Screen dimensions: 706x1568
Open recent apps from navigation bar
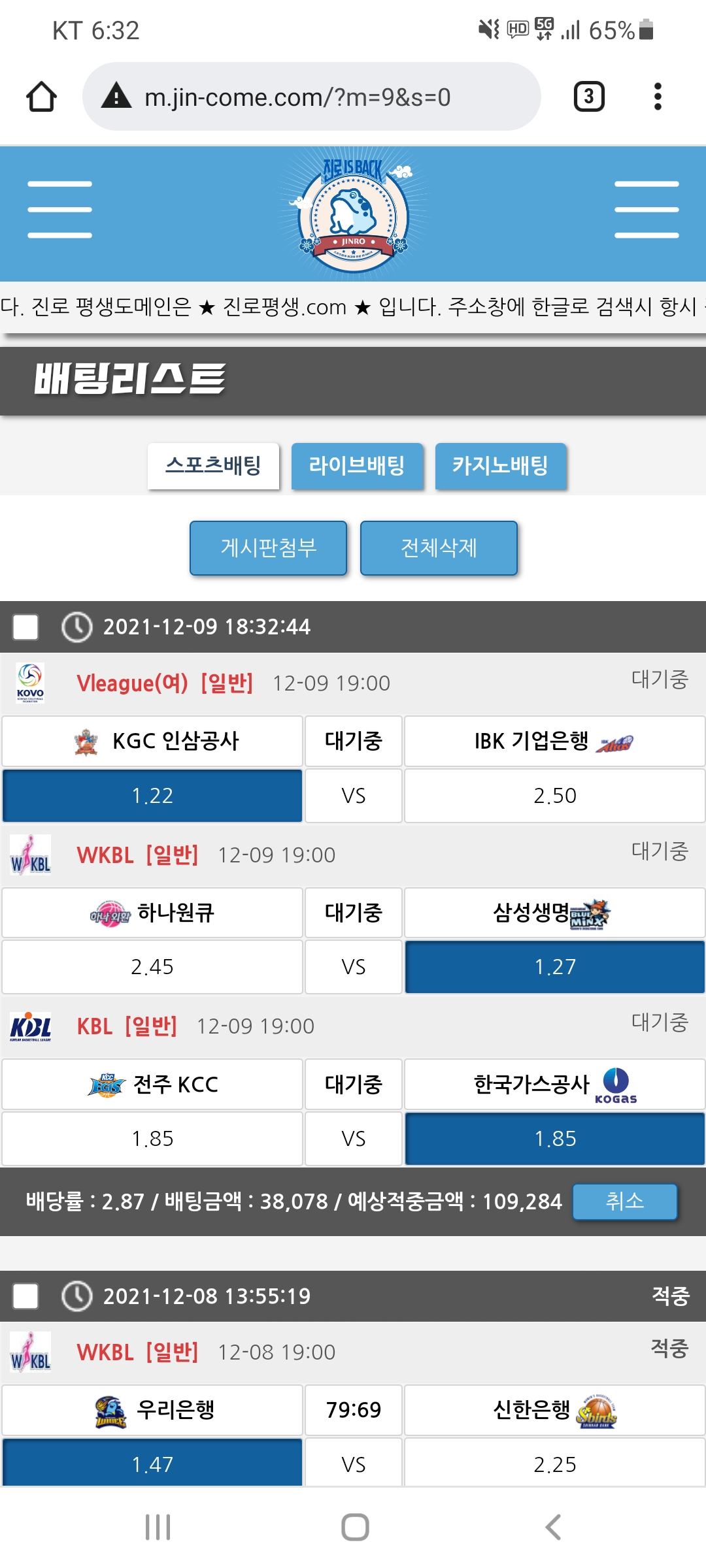(158, 1527)
